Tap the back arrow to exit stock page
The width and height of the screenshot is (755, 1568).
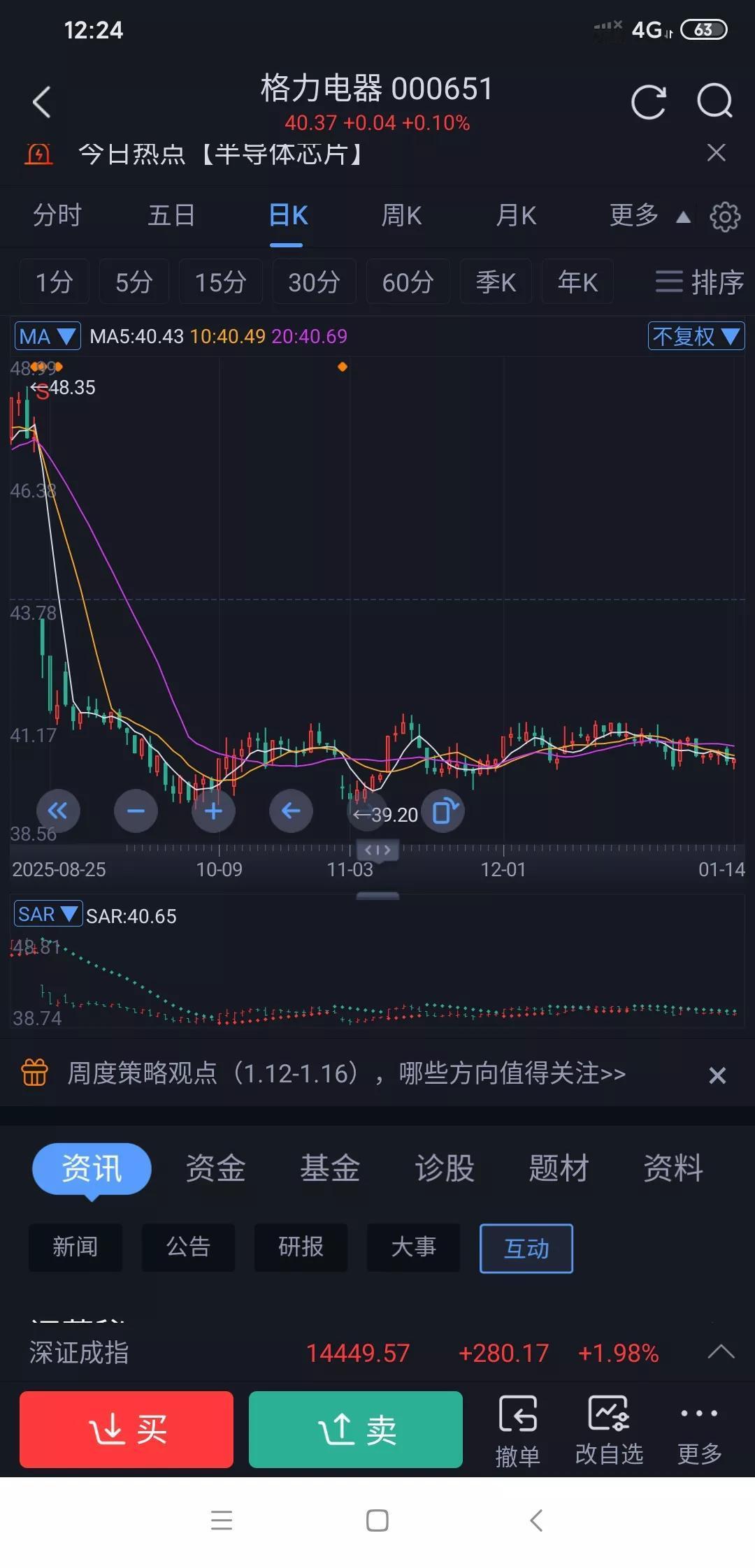pos(41,101)
